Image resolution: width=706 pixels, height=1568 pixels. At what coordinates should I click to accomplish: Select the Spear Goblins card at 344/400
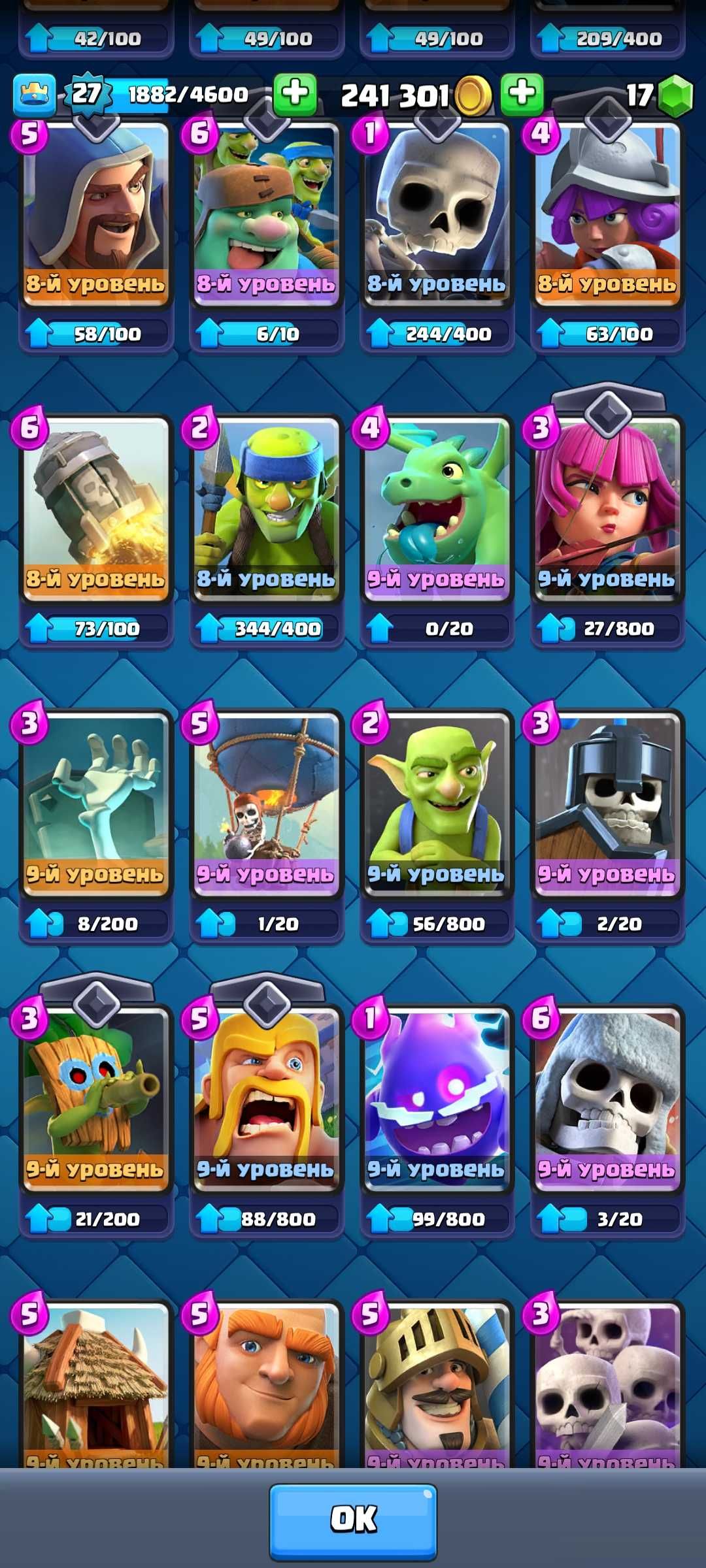click(x=266, y=510)
